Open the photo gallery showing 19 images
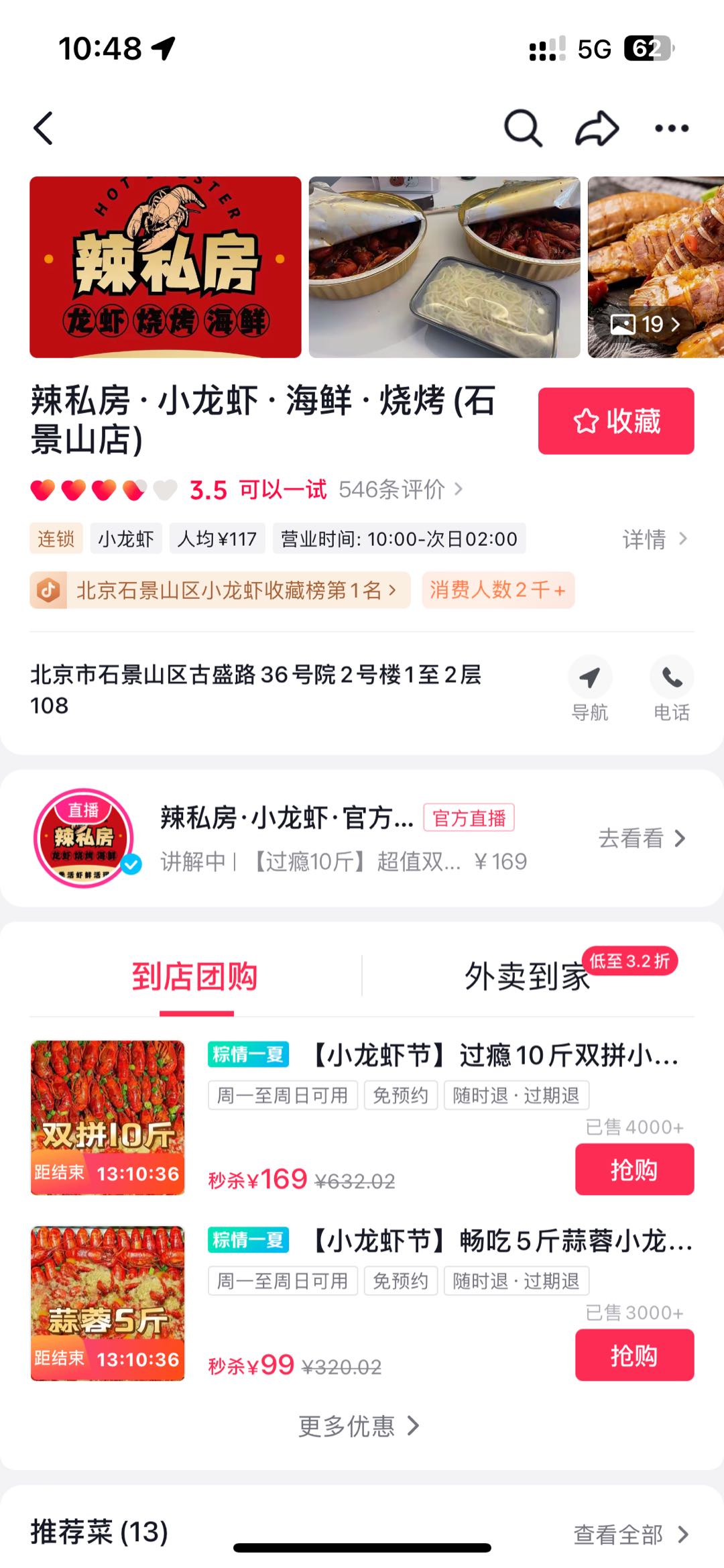724x1568 pixels. point(645,325)
